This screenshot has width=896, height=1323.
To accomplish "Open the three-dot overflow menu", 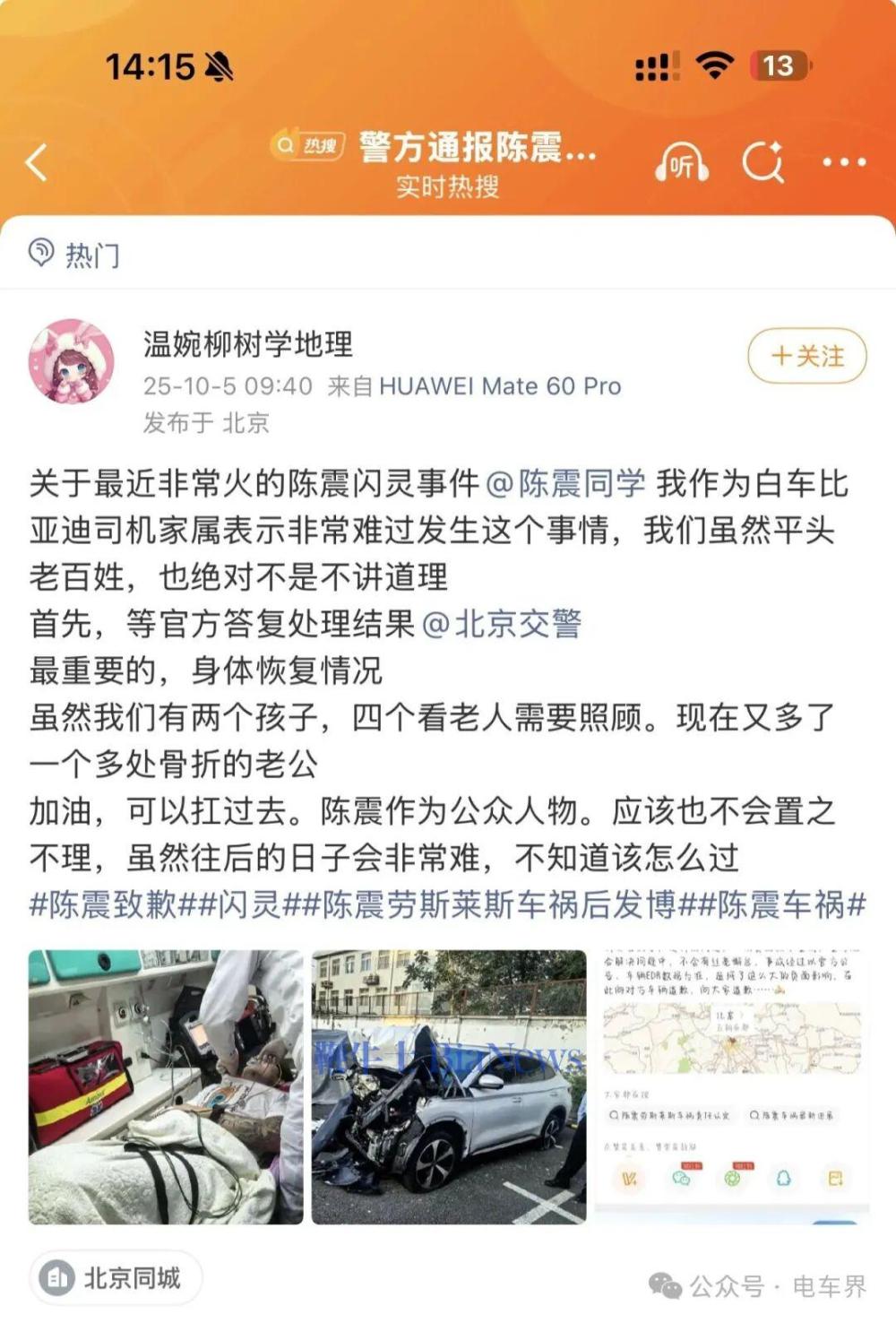I will tap(844, 163).
